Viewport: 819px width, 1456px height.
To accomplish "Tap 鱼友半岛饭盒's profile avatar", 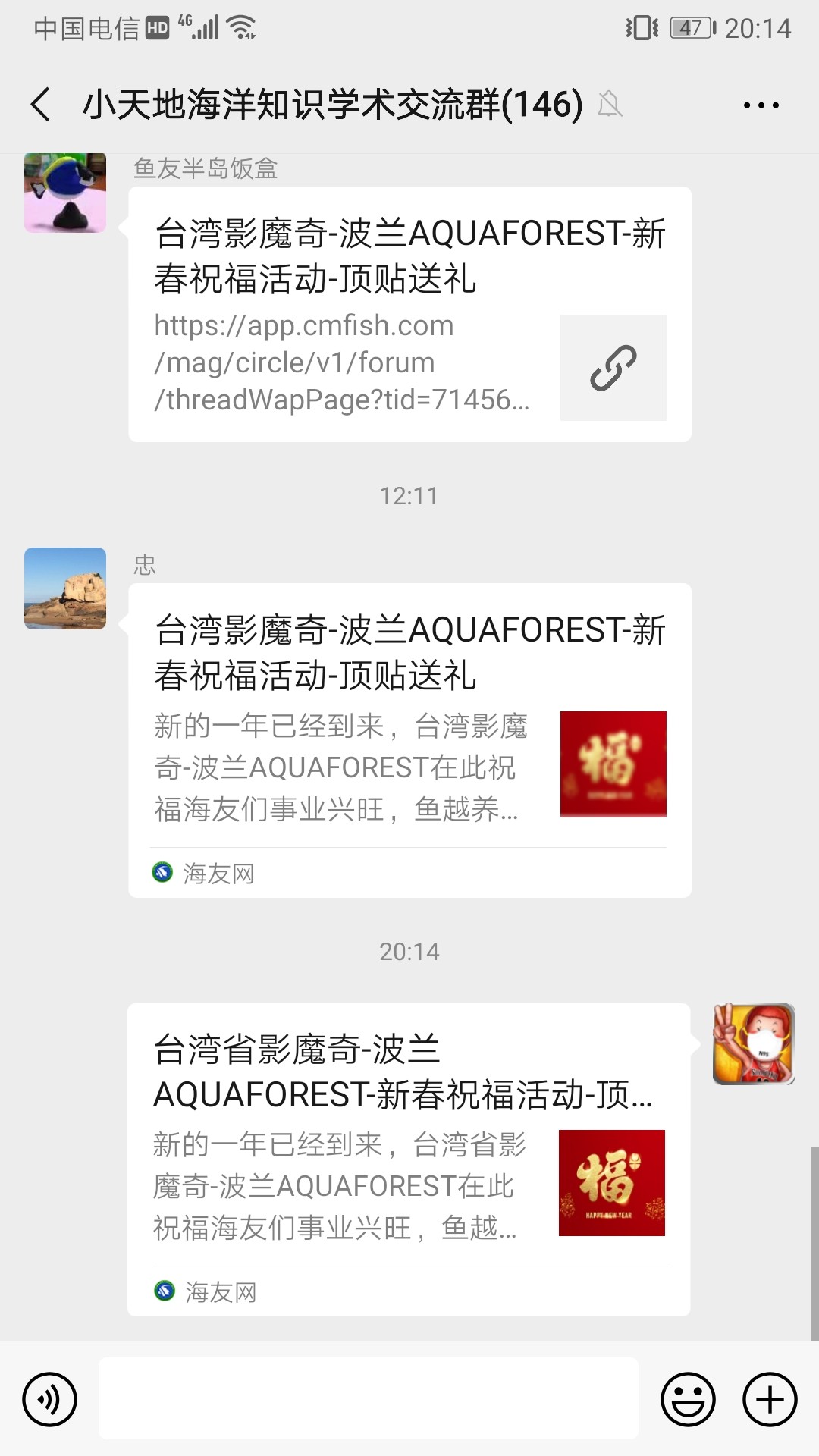I will pyautogui.click(x=65, y=193).
